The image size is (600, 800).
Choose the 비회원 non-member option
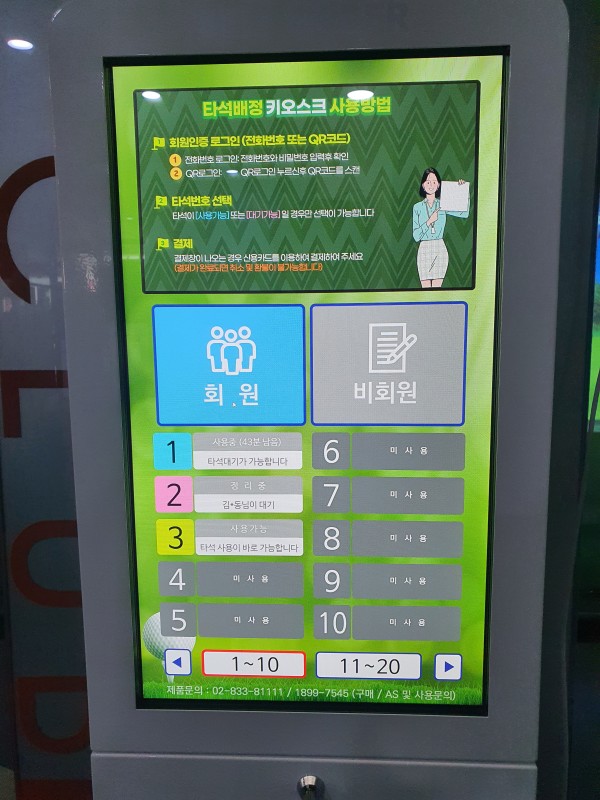(388, 364)
